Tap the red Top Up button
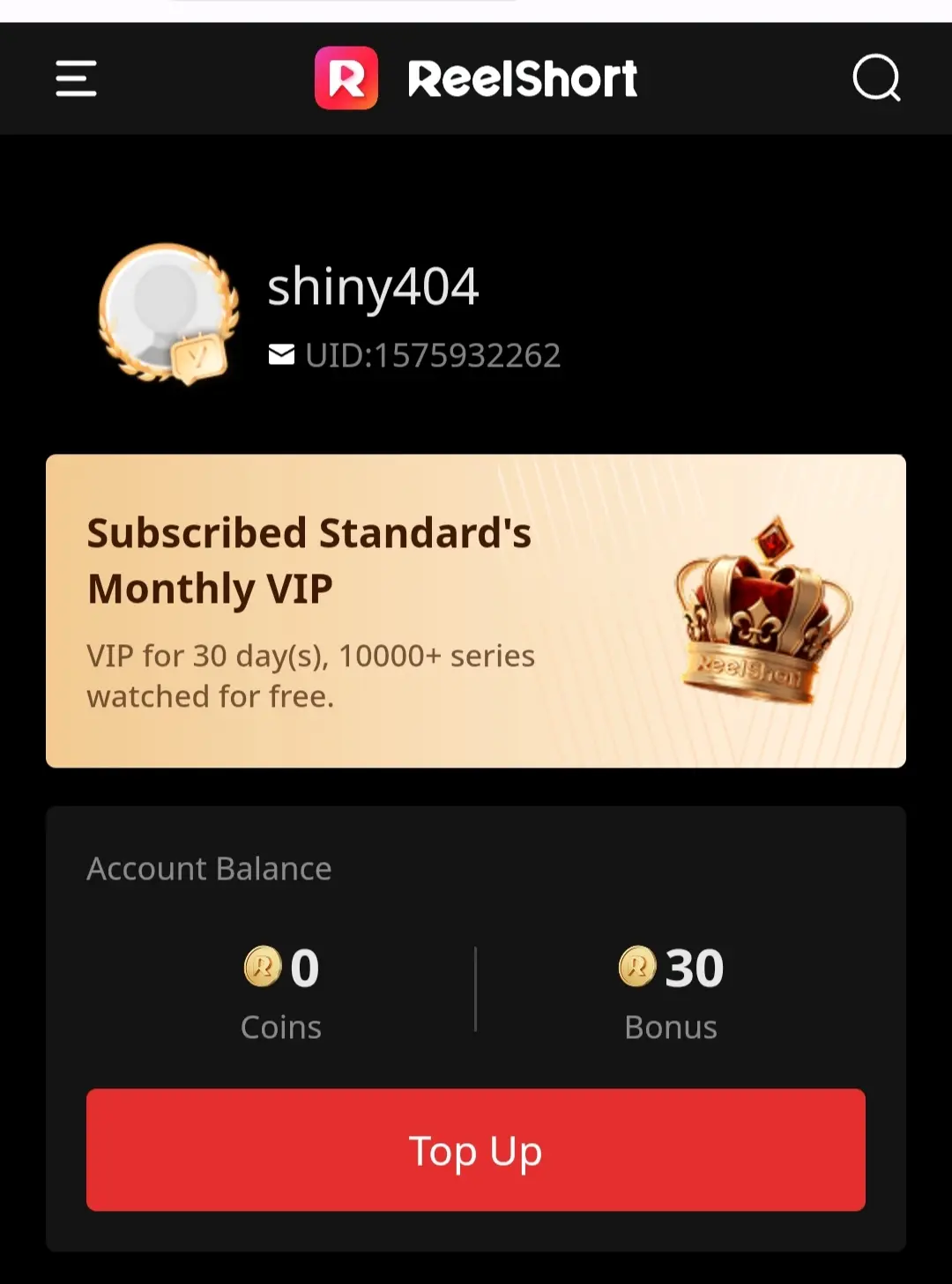 (476, 1150)
